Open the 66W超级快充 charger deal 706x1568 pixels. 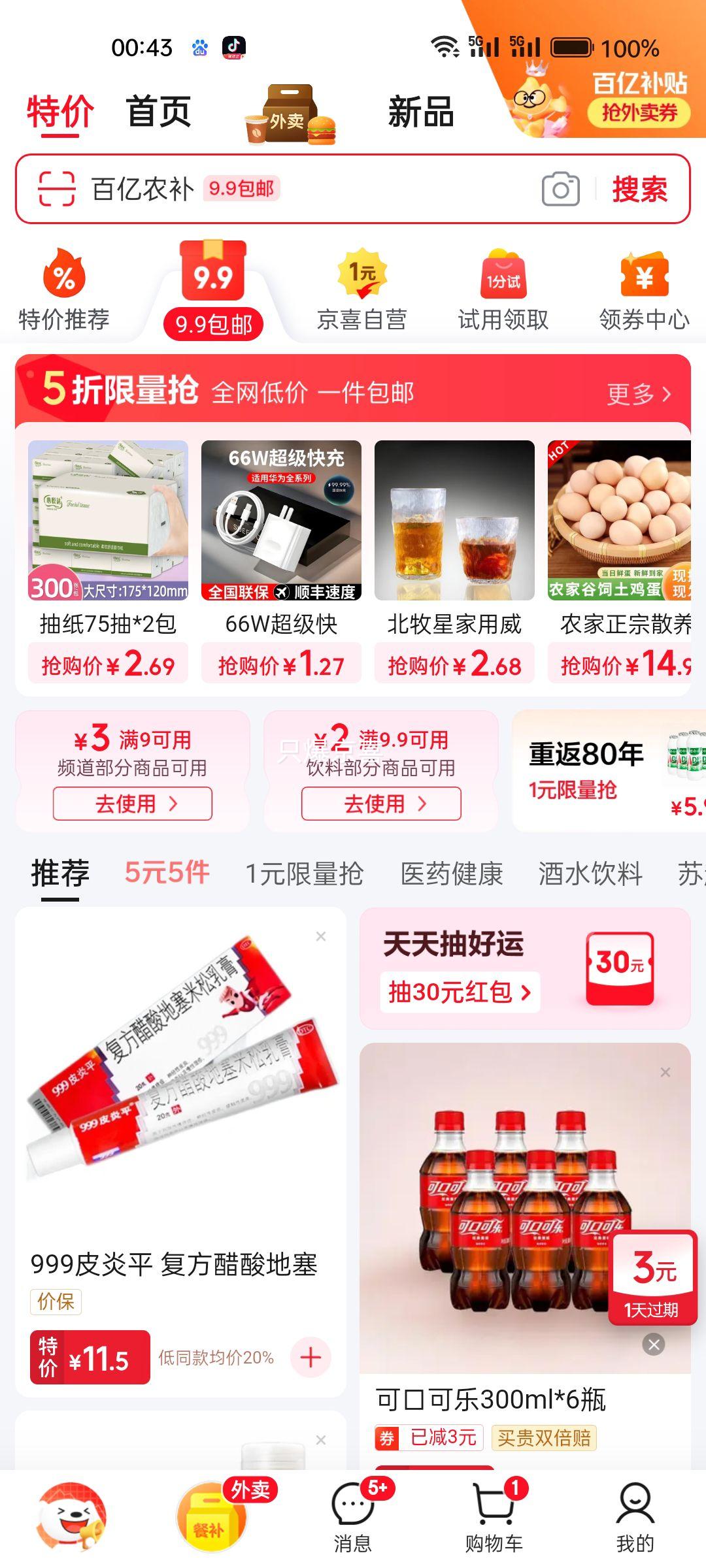click(x=281, y=562)
